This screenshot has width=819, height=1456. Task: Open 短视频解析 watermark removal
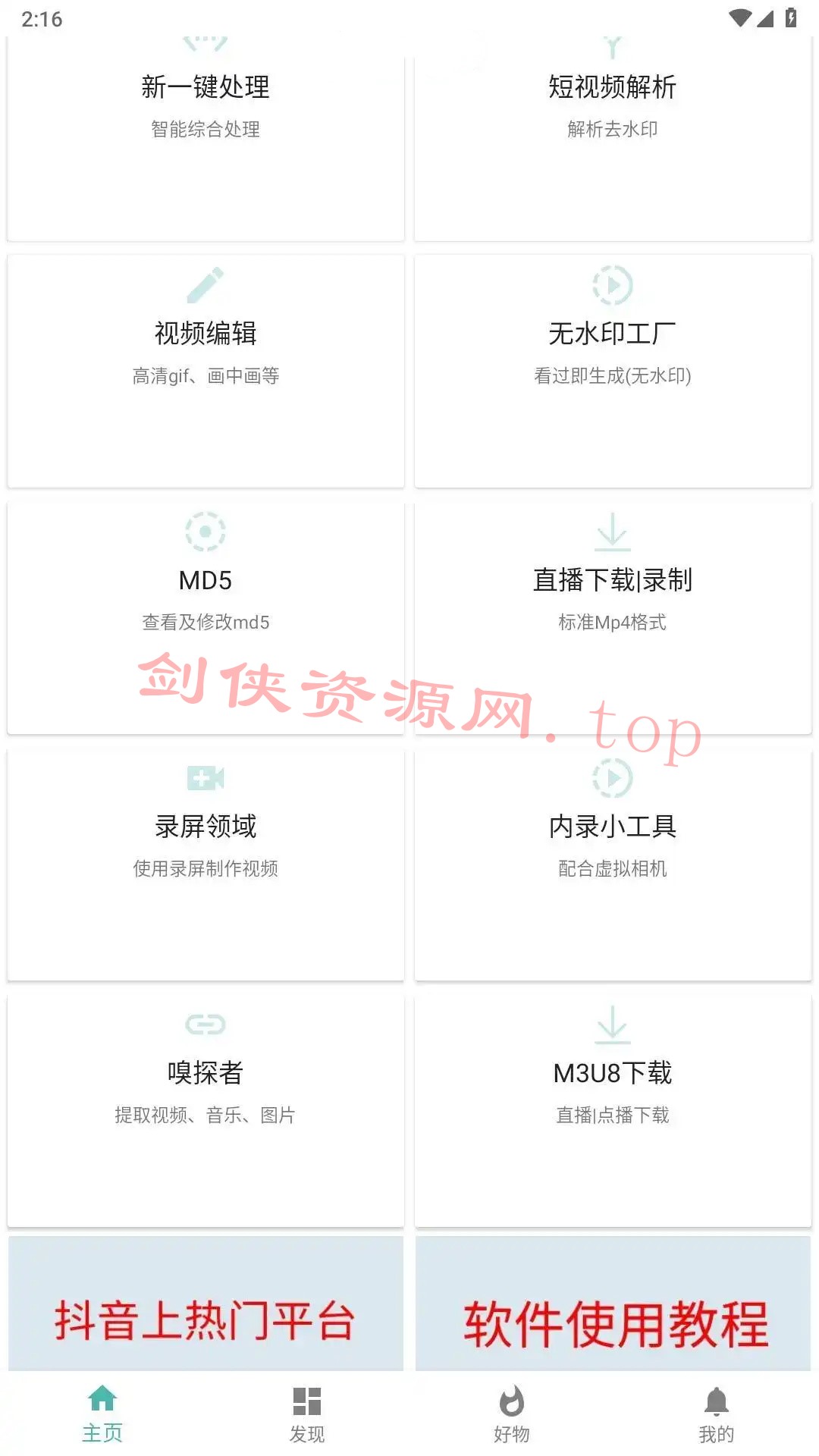pos(613,136)
